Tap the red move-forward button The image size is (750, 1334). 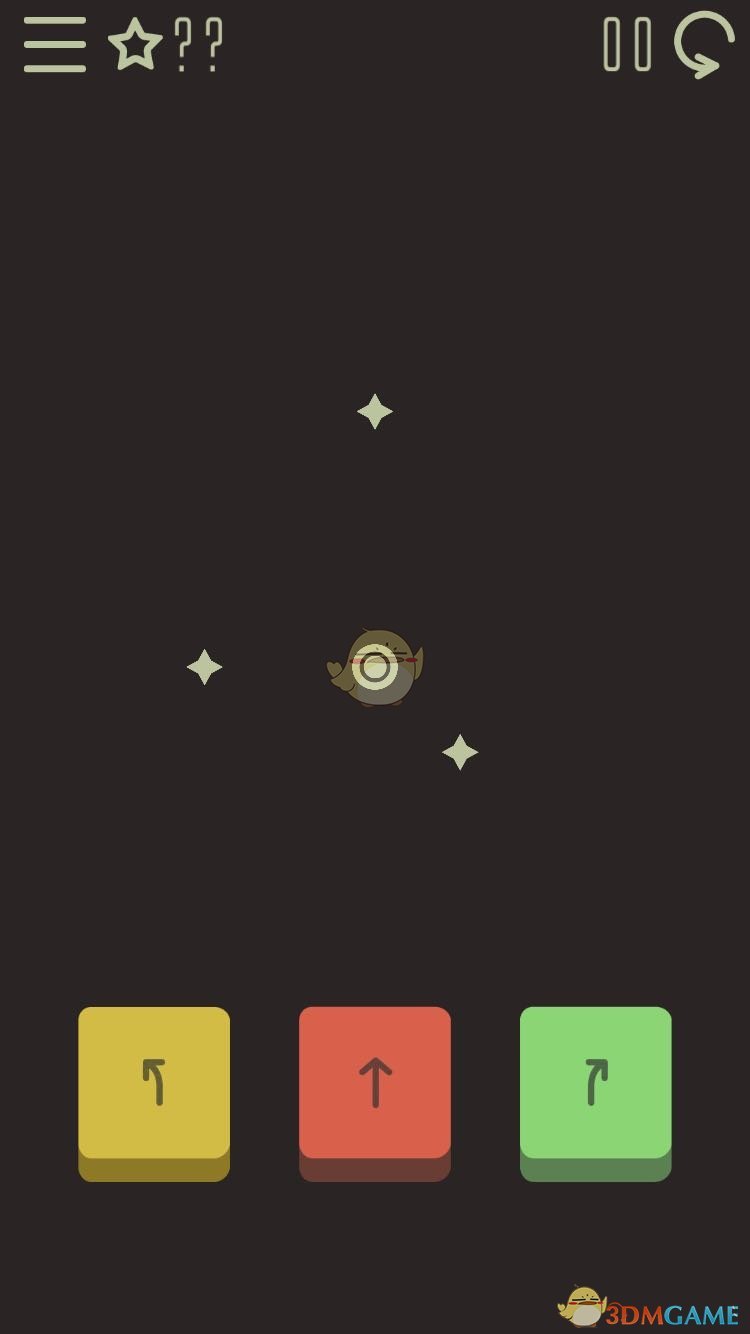coord(375,1093)
